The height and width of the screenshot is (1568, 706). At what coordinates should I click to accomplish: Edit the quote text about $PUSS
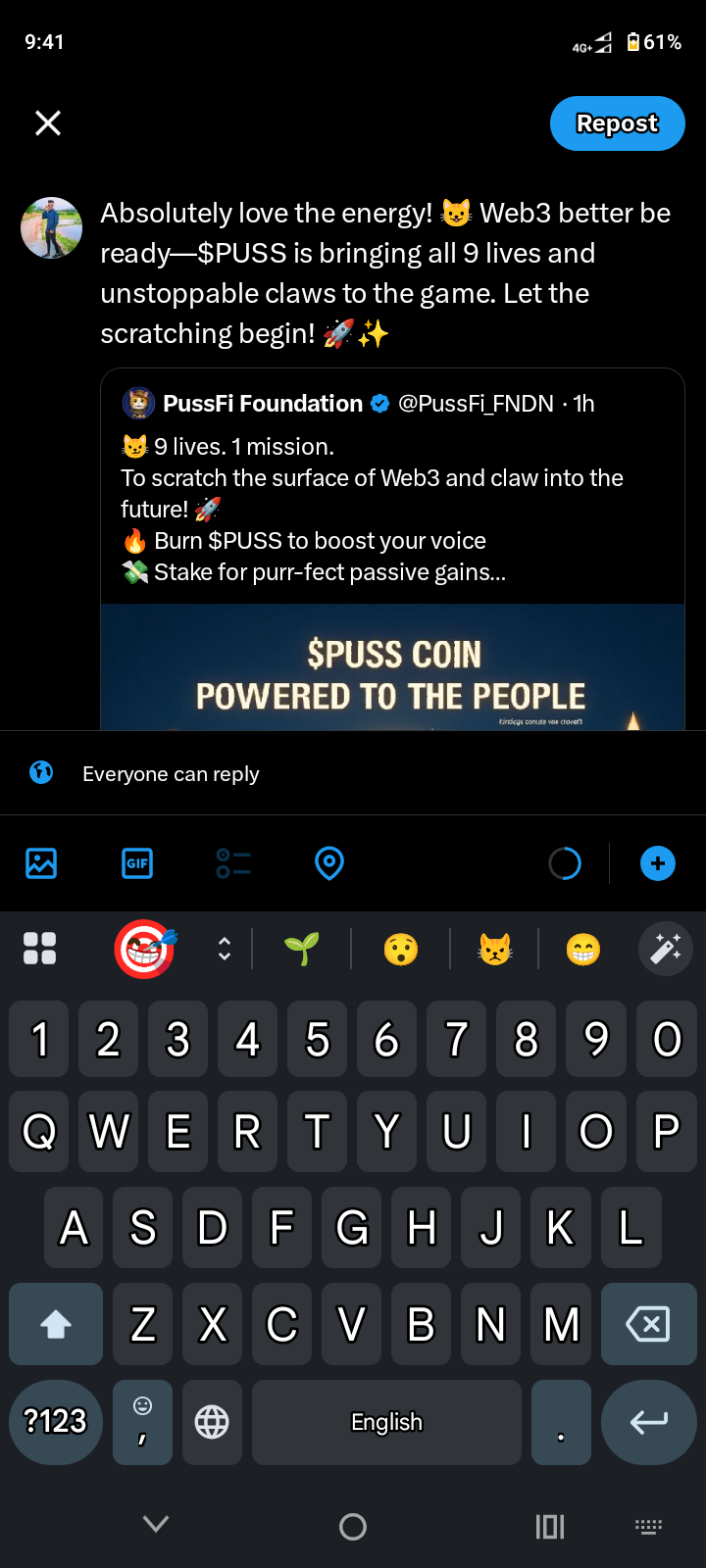click(x=386, y=273)
